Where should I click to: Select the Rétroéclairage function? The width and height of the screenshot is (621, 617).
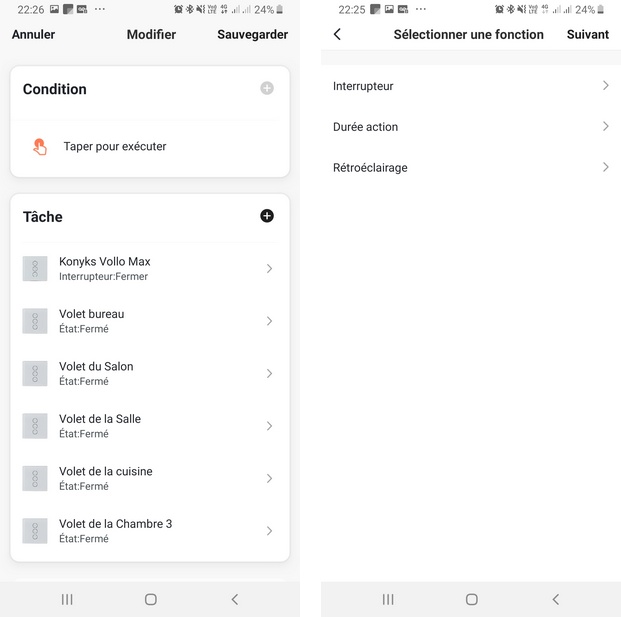point(470,168)
